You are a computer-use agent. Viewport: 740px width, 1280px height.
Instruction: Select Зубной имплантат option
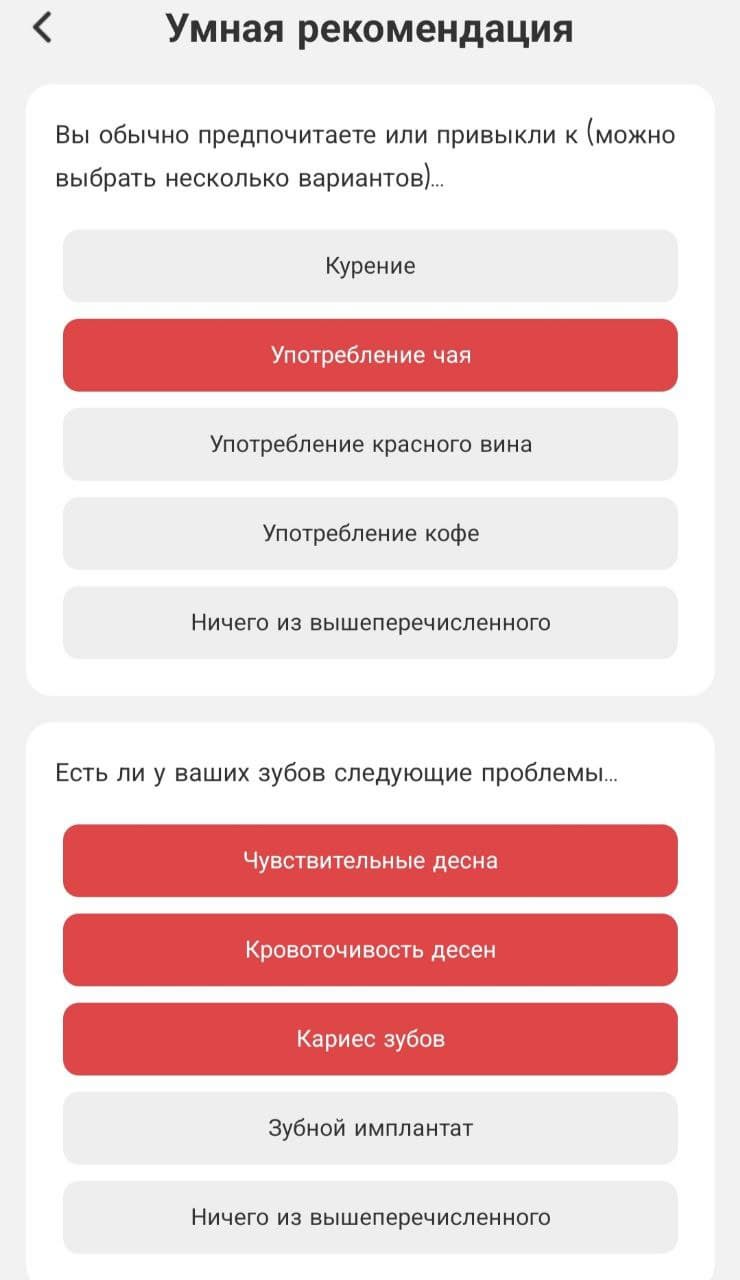tap(370, 1127)
